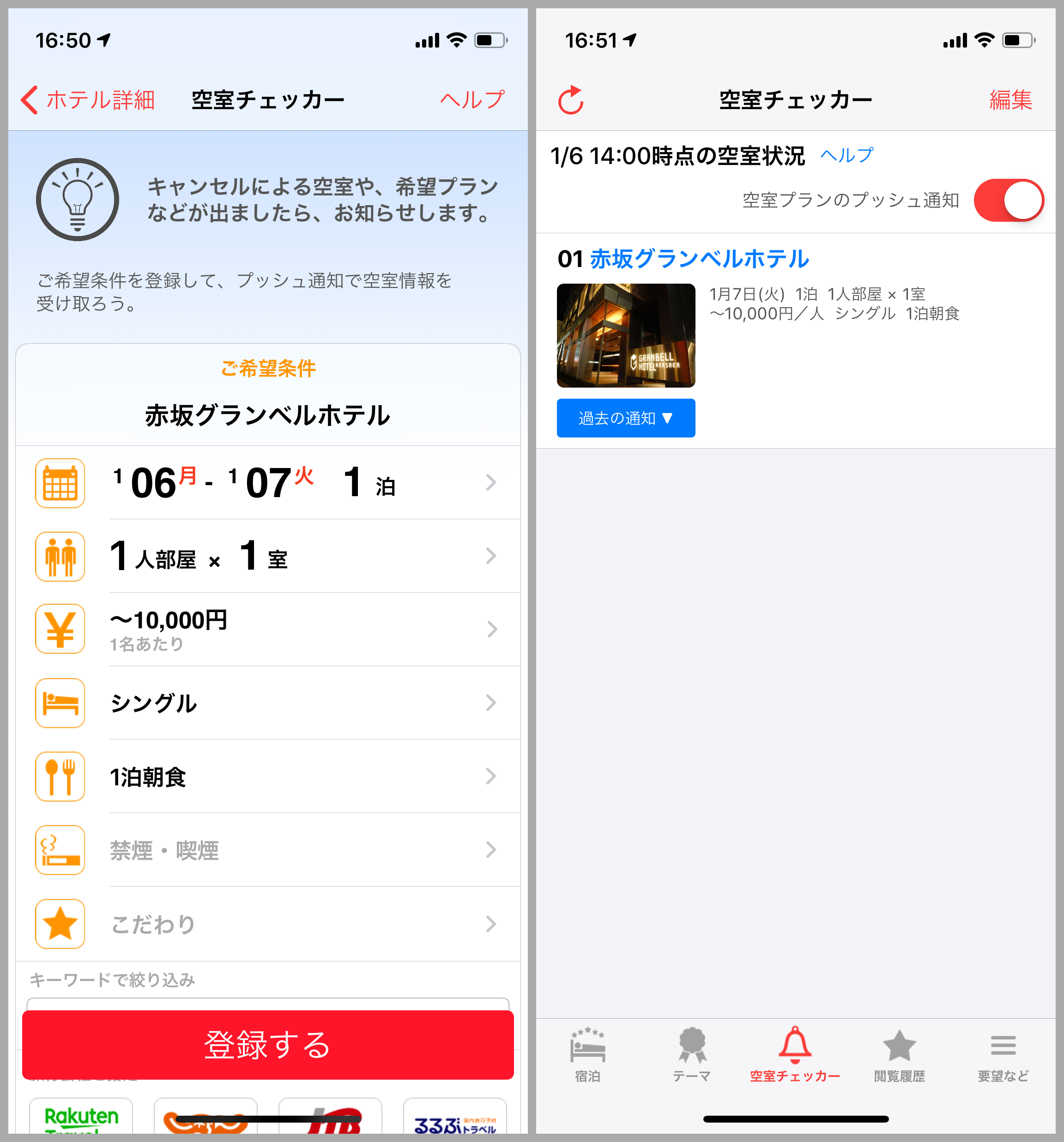Open the 〜10,000円 budget row
The height and width of the screenshot is (1142, 1064).
267,630
